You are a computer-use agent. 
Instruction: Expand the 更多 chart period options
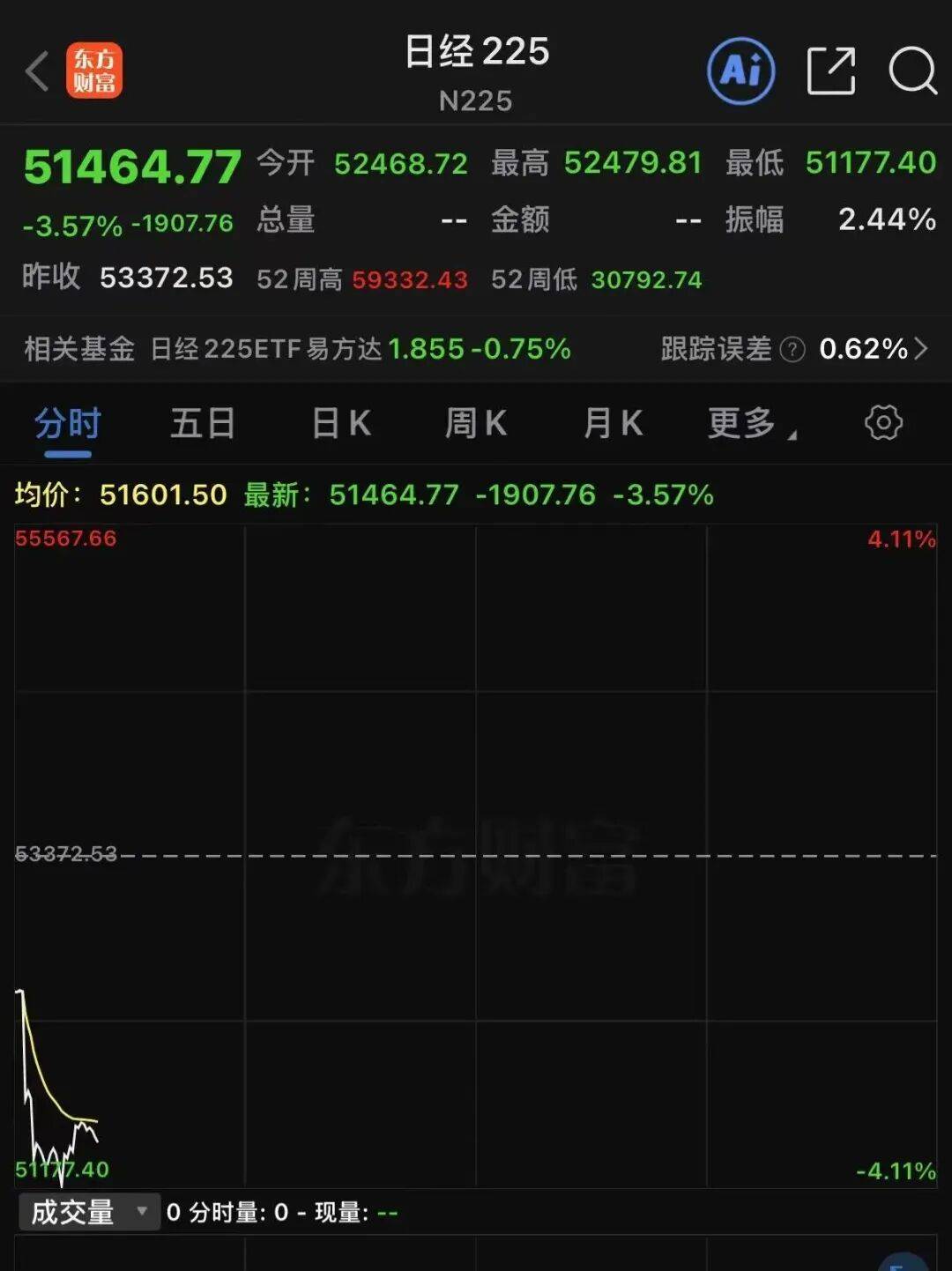coord(751,424)
